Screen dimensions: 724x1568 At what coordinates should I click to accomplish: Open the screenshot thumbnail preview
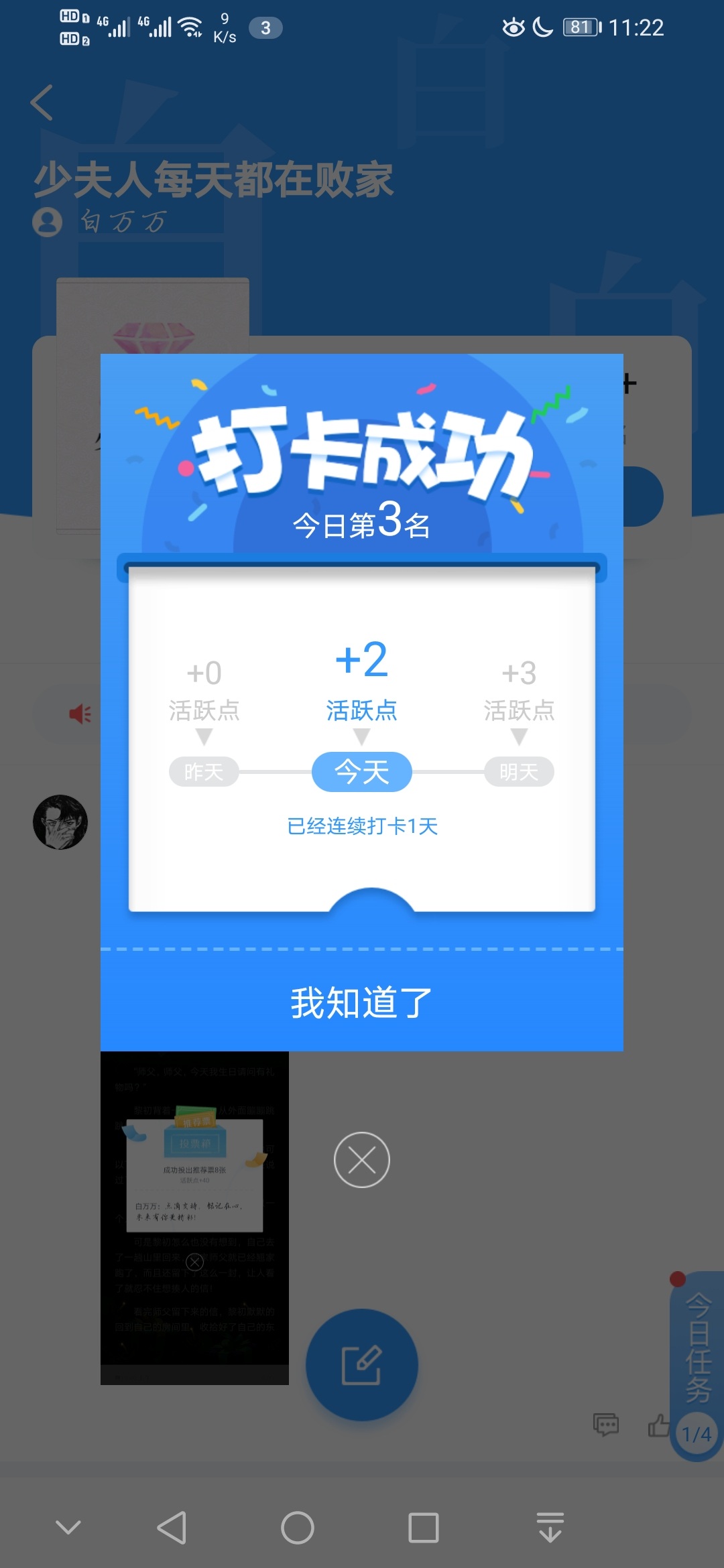tap(194, 1218)
